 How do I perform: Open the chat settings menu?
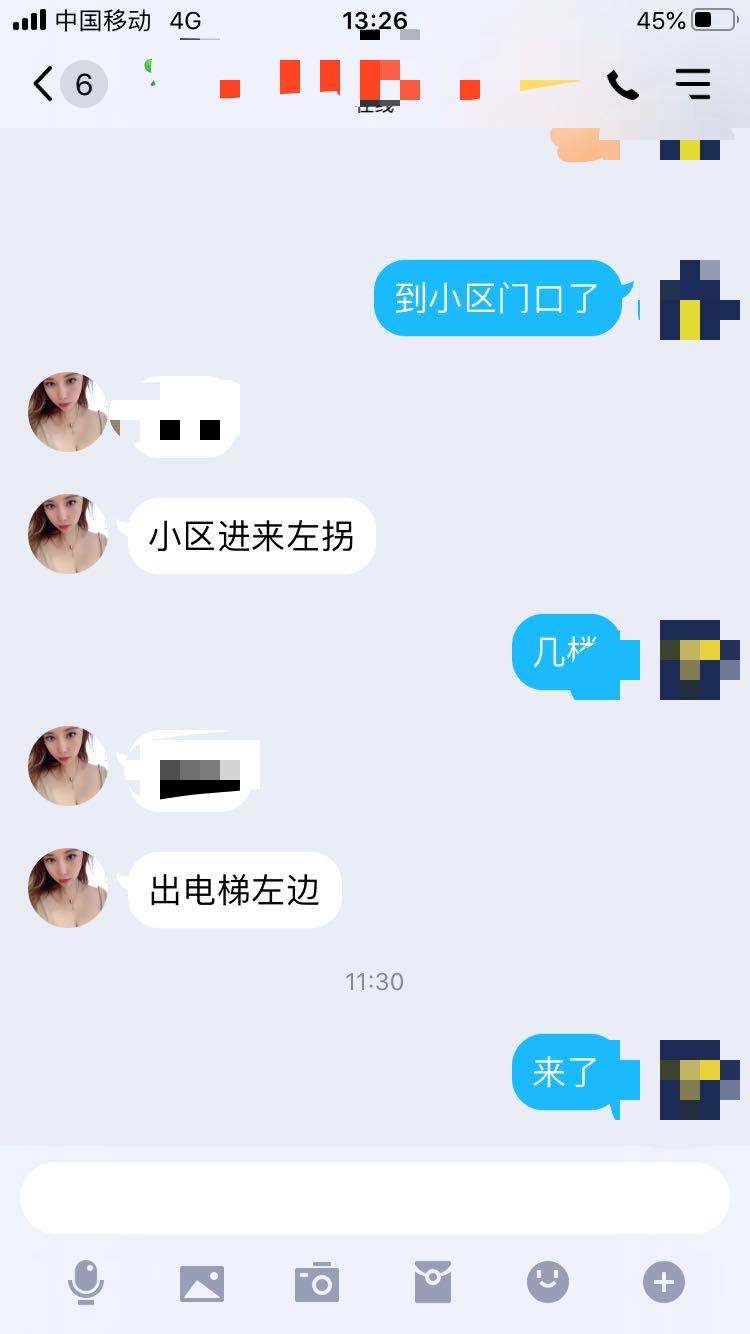(x=693, y=84)
